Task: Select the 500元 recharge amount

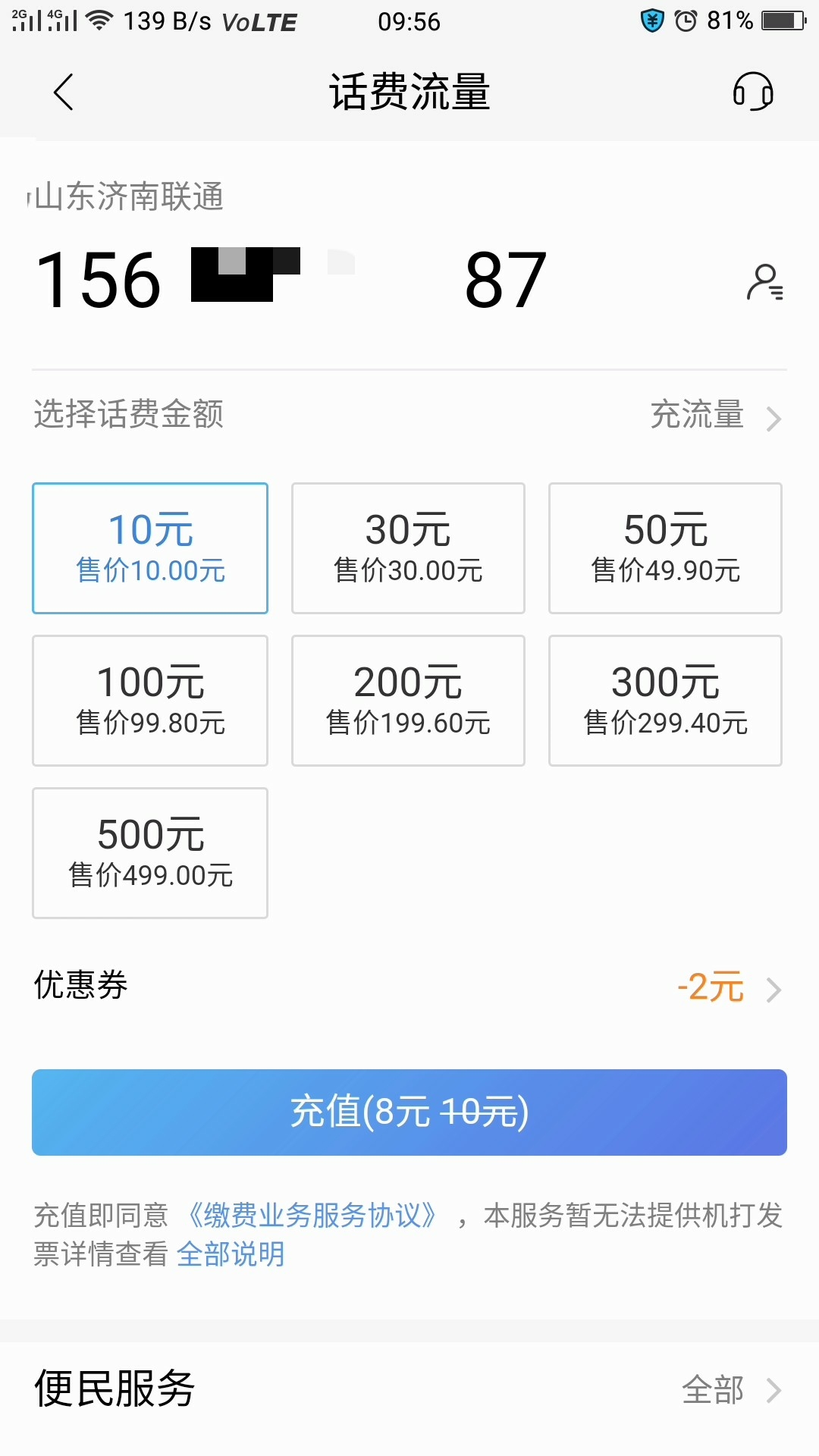Action: [150, 853]
